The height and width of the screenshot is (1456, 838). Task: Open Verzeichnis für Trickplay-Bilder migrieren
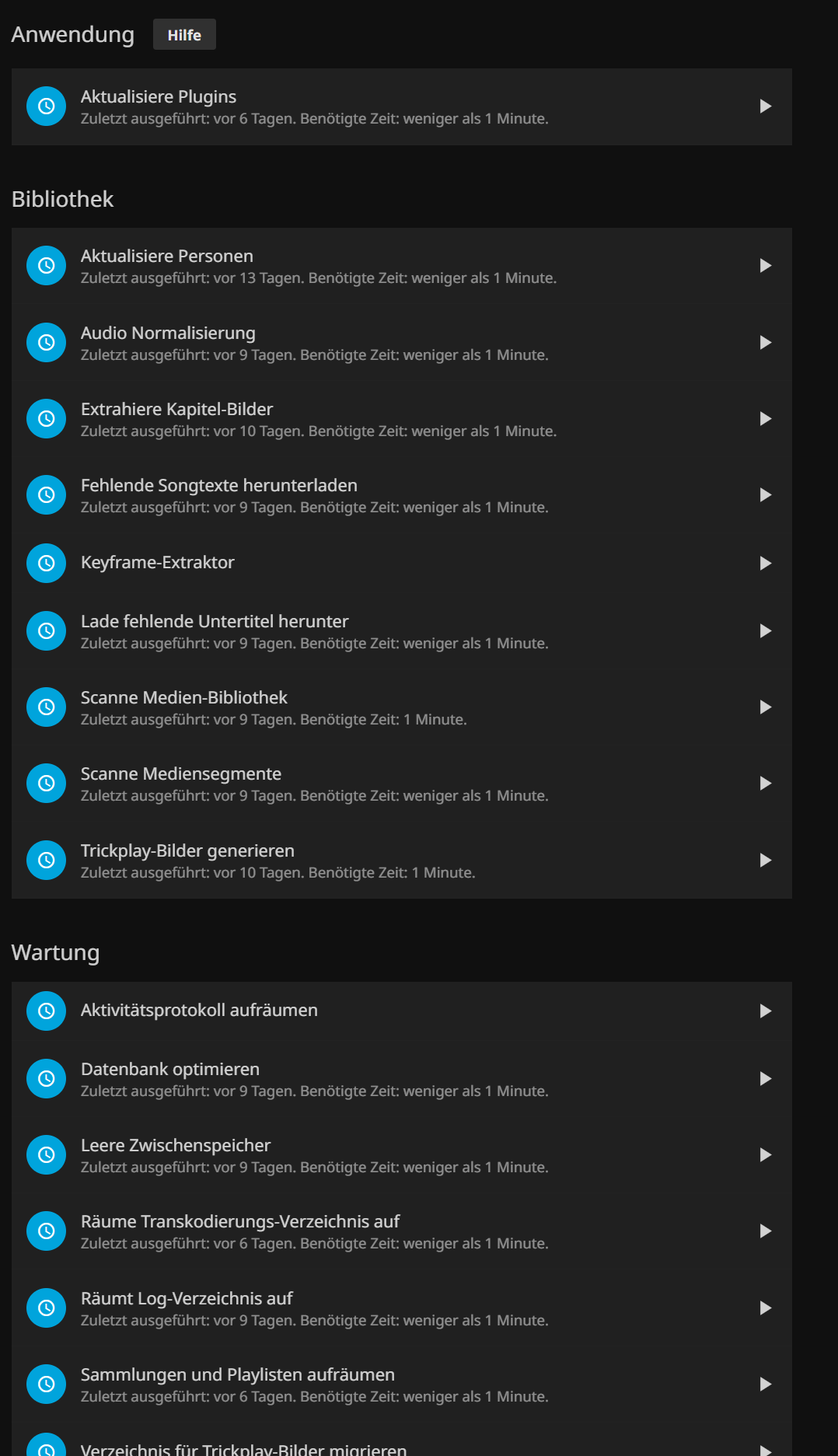coord(243,1448)
